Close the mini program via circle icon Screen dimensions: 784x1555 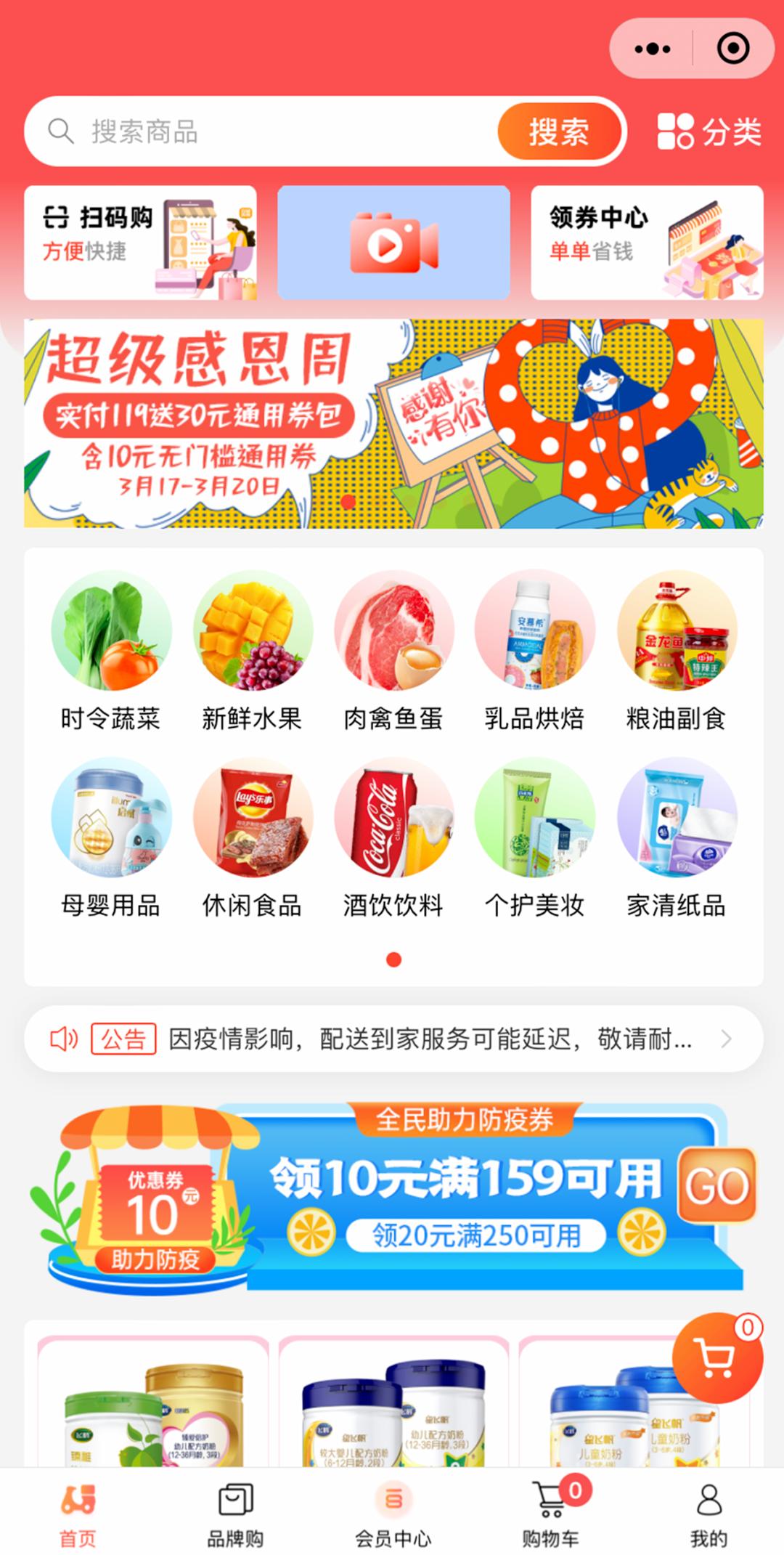(733, 49)
